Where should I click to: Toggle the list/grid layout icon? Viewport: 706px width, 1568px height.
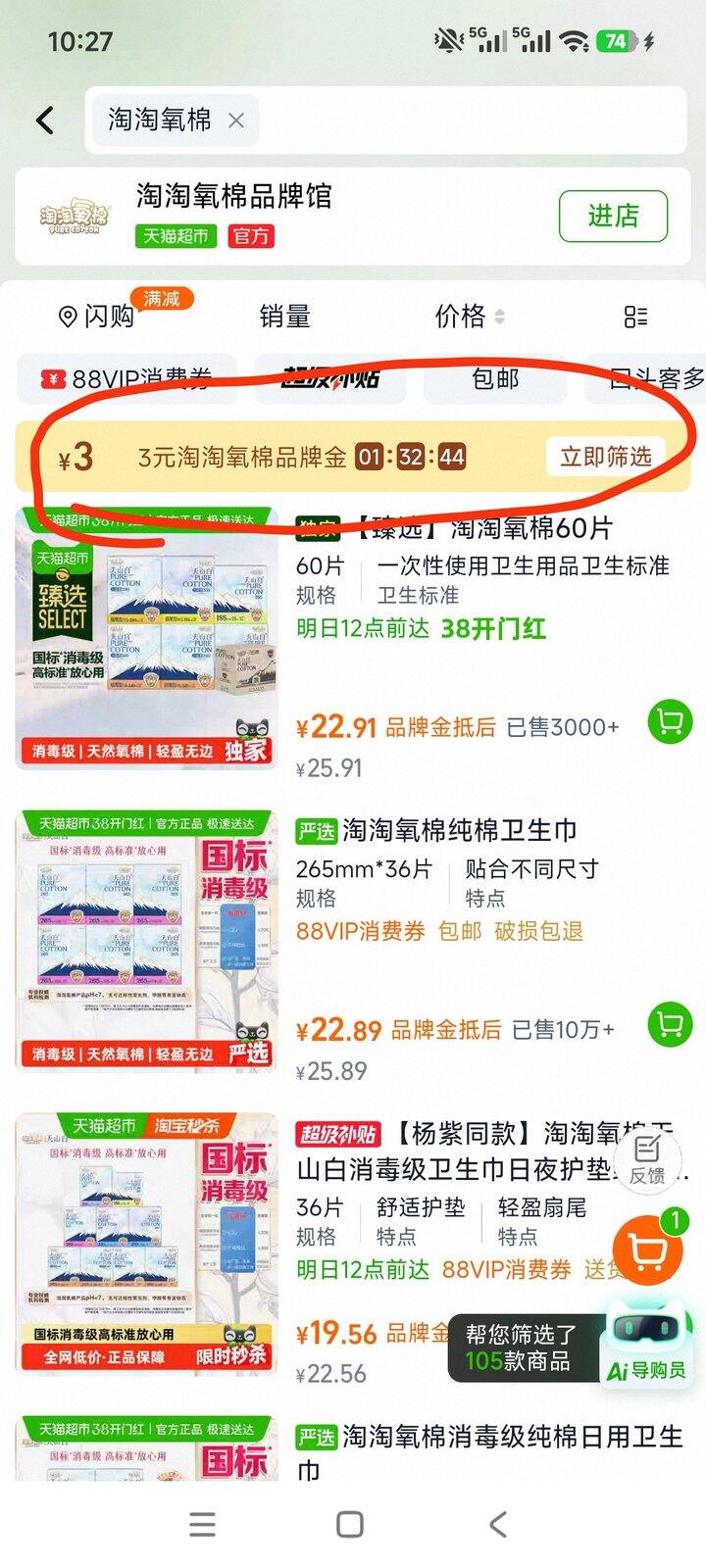point(635,317)
